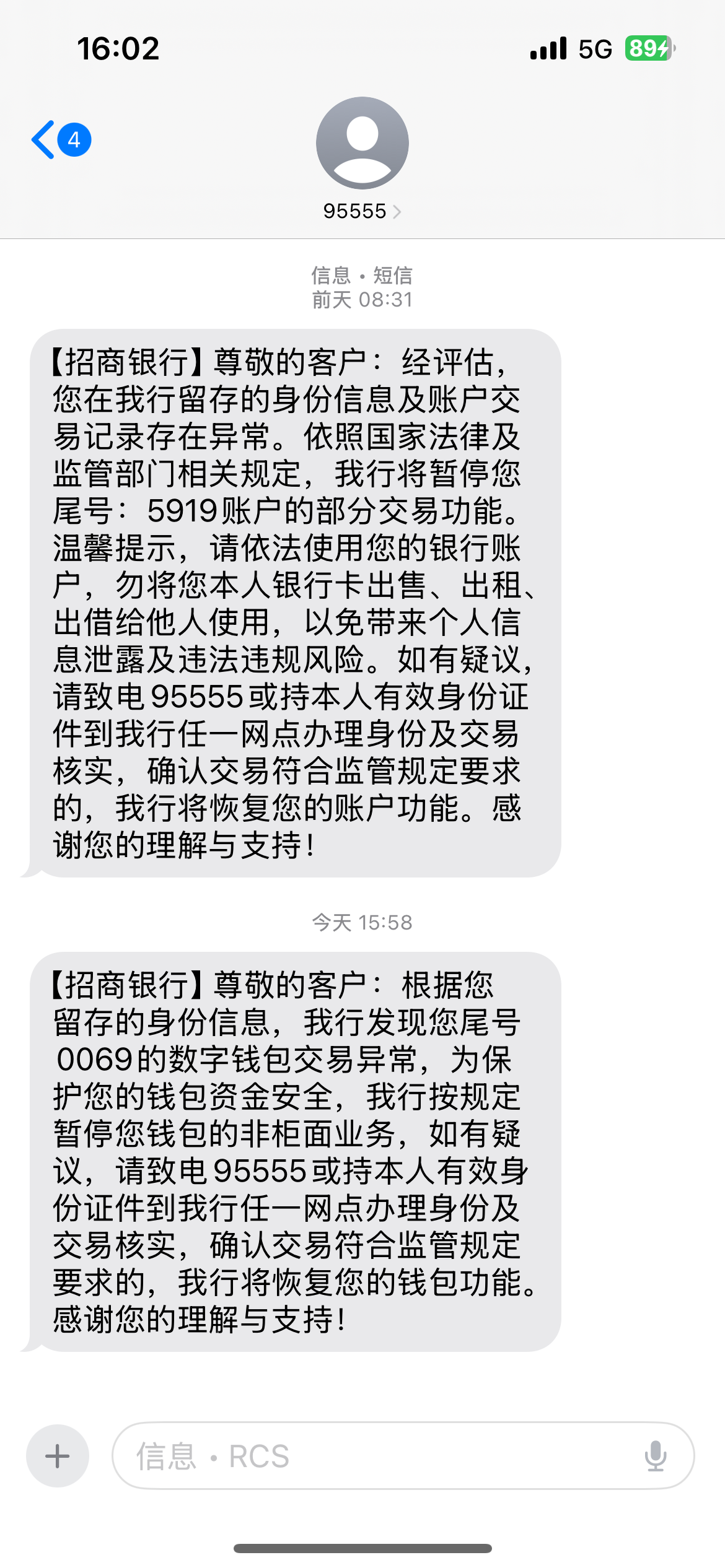Tap the plus attachment button
This screenshot has width=725, height=1568.
click(57, 1456)
